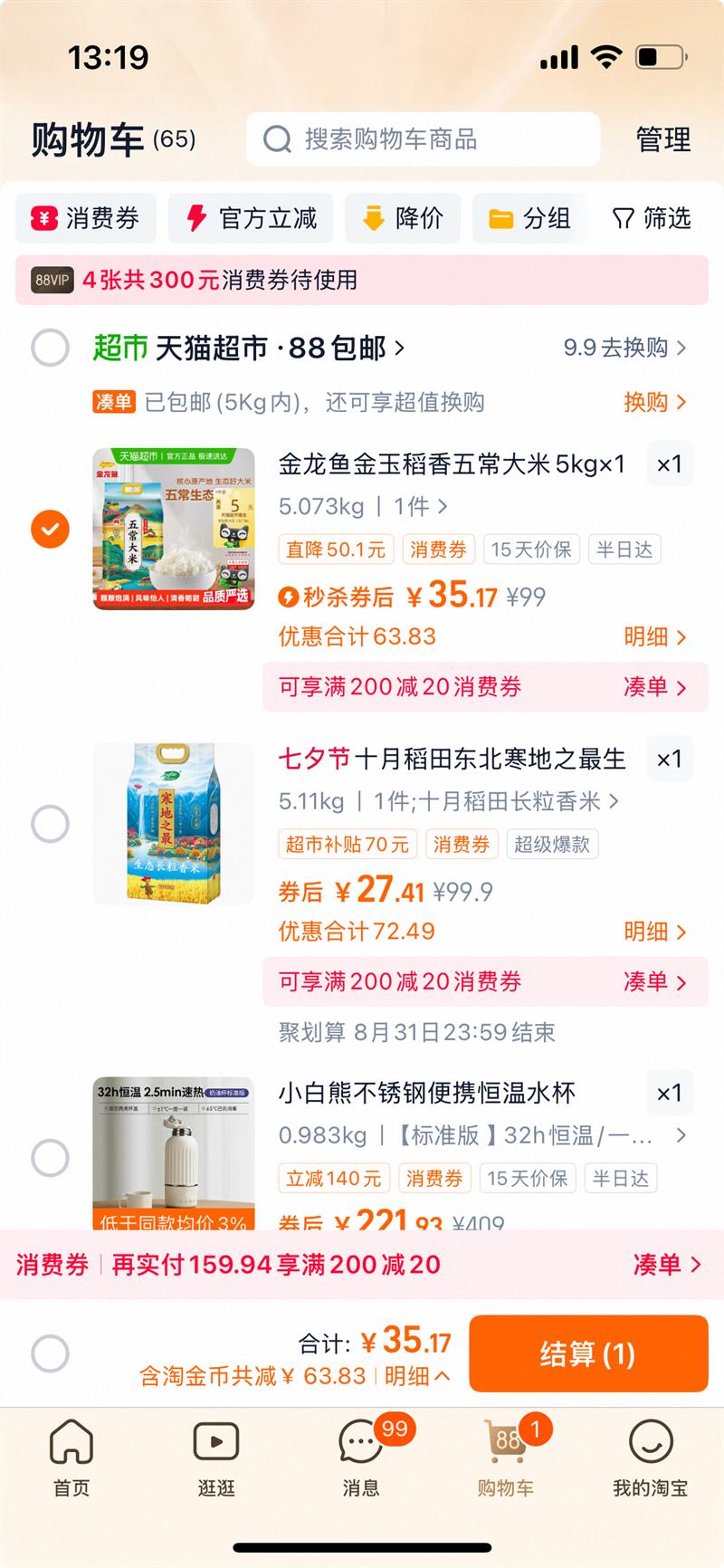Viewport: 724px width, 1568px height.
Task: Uncheck the 金龙鱼五常大米 item
Action: pyautogui.click(x=50, y=529)
